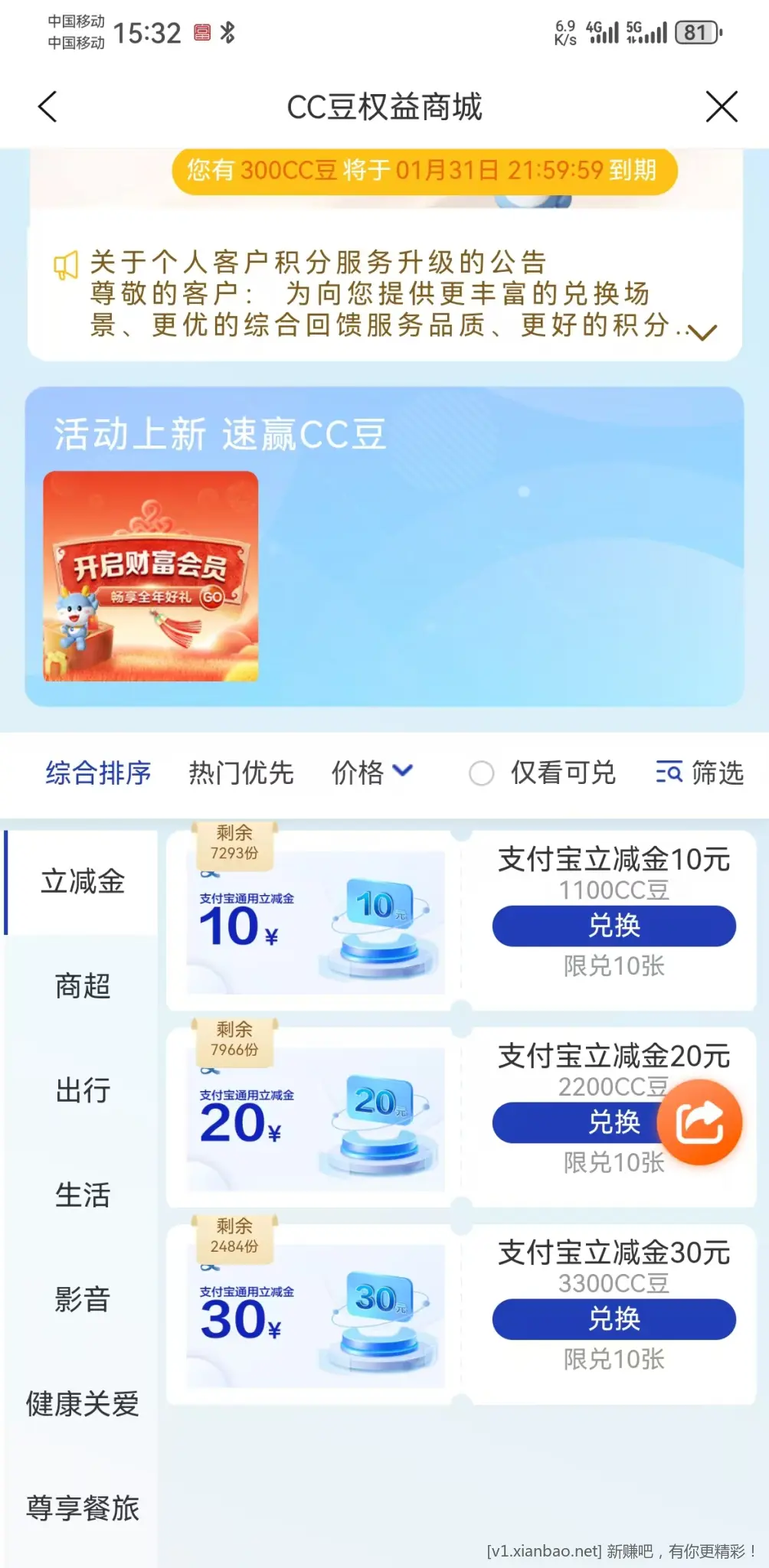Click the announcement megaphone icon
The image size is (769, 1568).
click(67, 265)
